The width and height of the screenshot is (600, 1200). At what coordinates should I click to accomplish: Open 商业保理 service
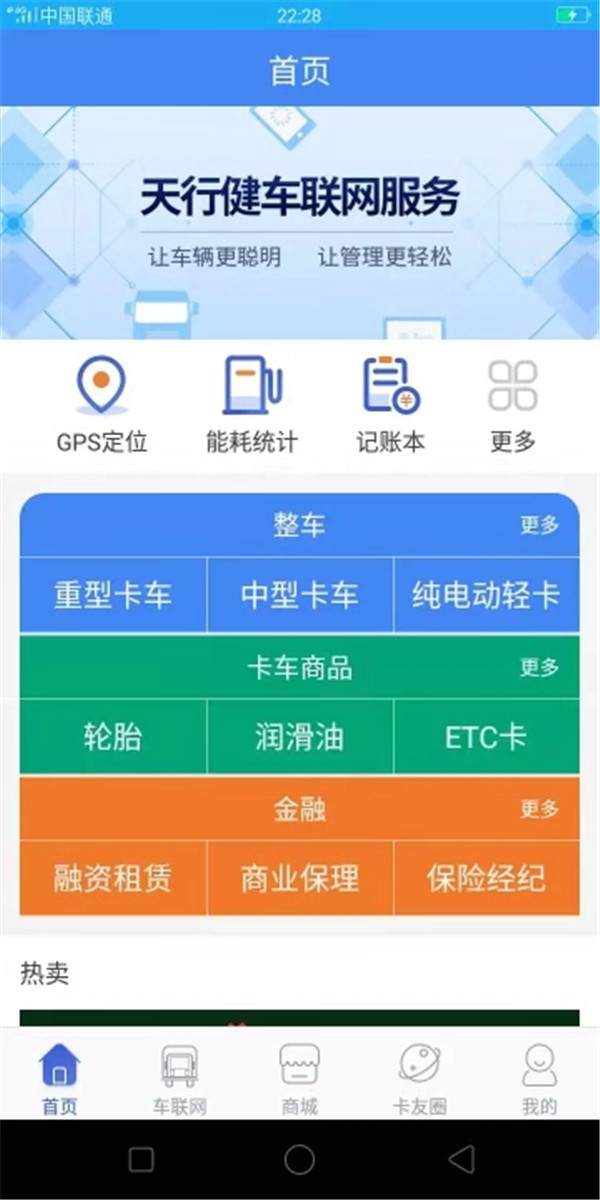(x=300, y=879)
